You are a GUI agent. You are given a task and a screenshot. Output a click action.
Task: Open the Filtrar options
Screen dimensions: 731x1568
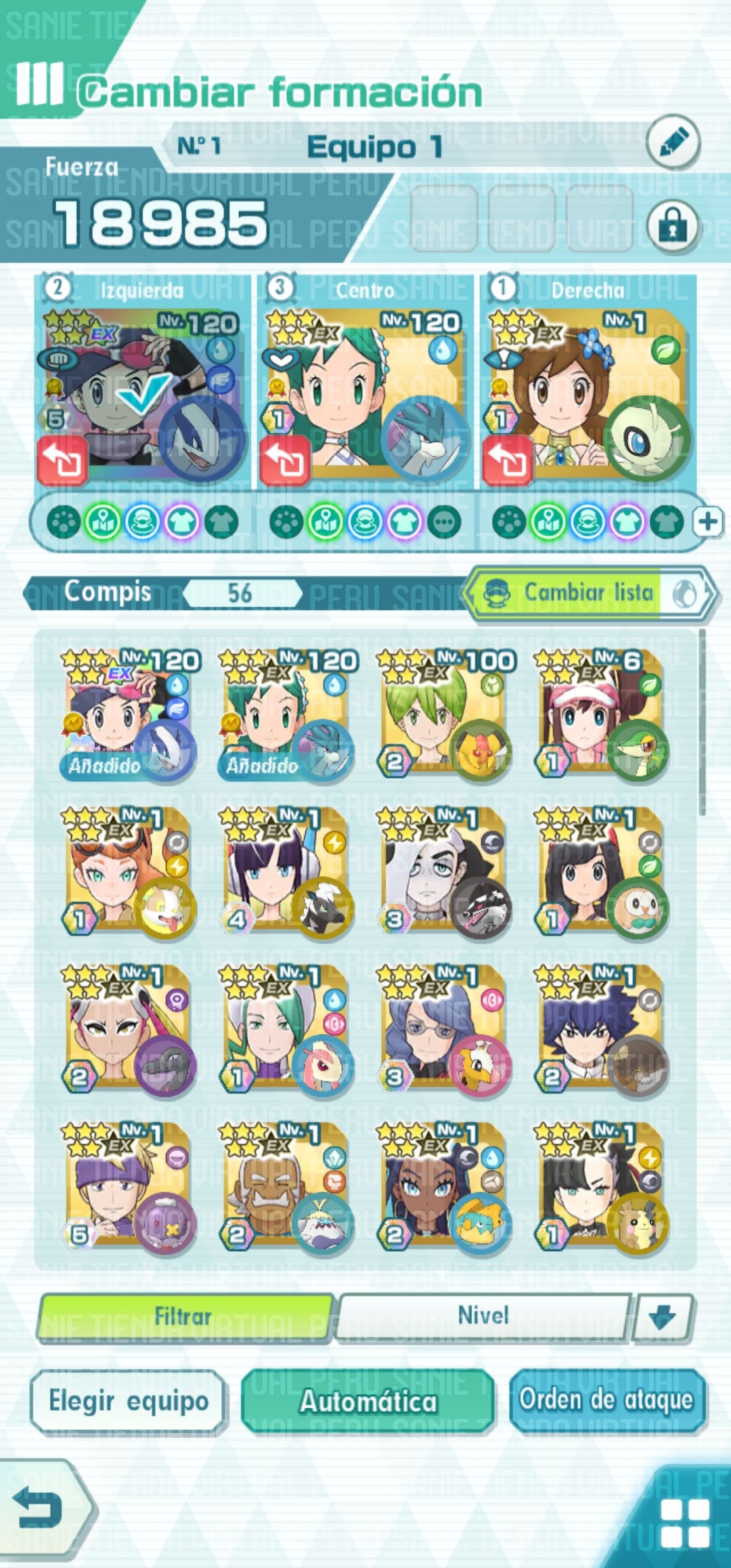point(184,1316)
